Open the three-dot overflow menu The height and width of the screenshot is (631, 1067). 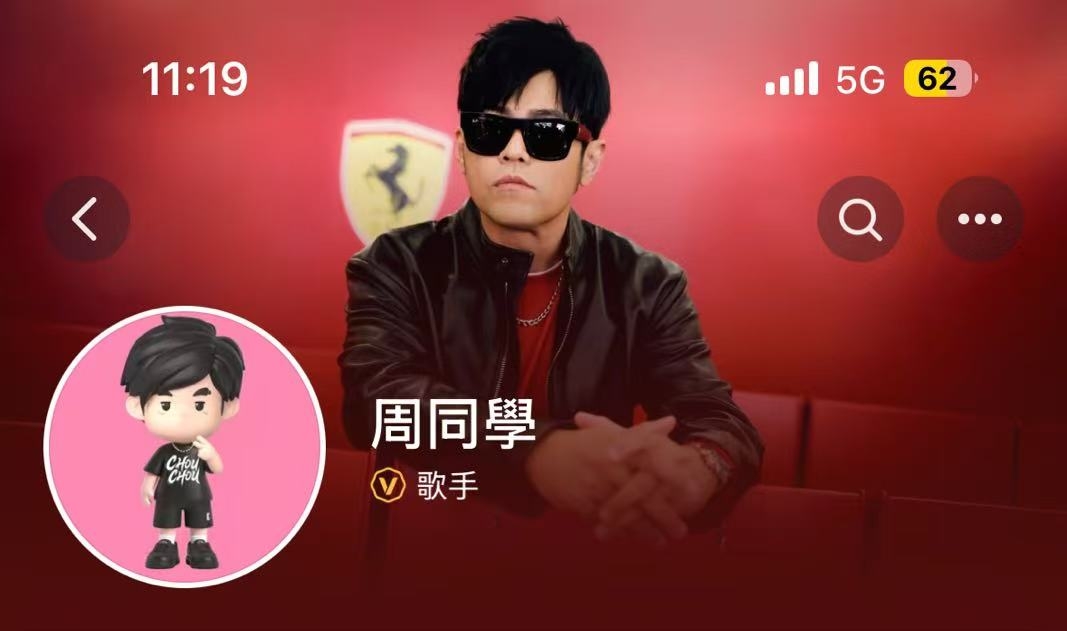pos(979,219)
